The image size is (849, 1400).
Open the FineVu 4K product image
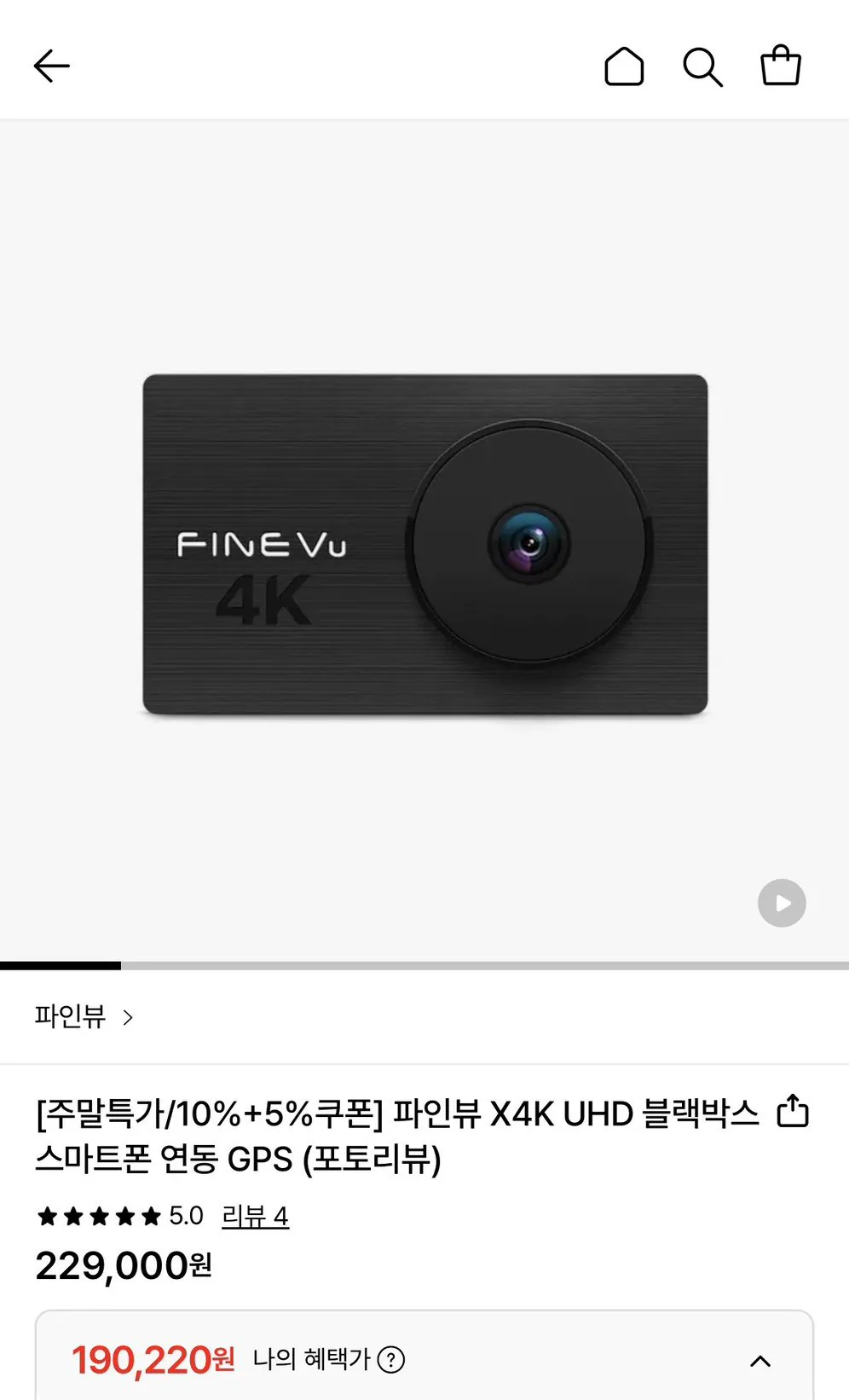click(x=424, y=544)
